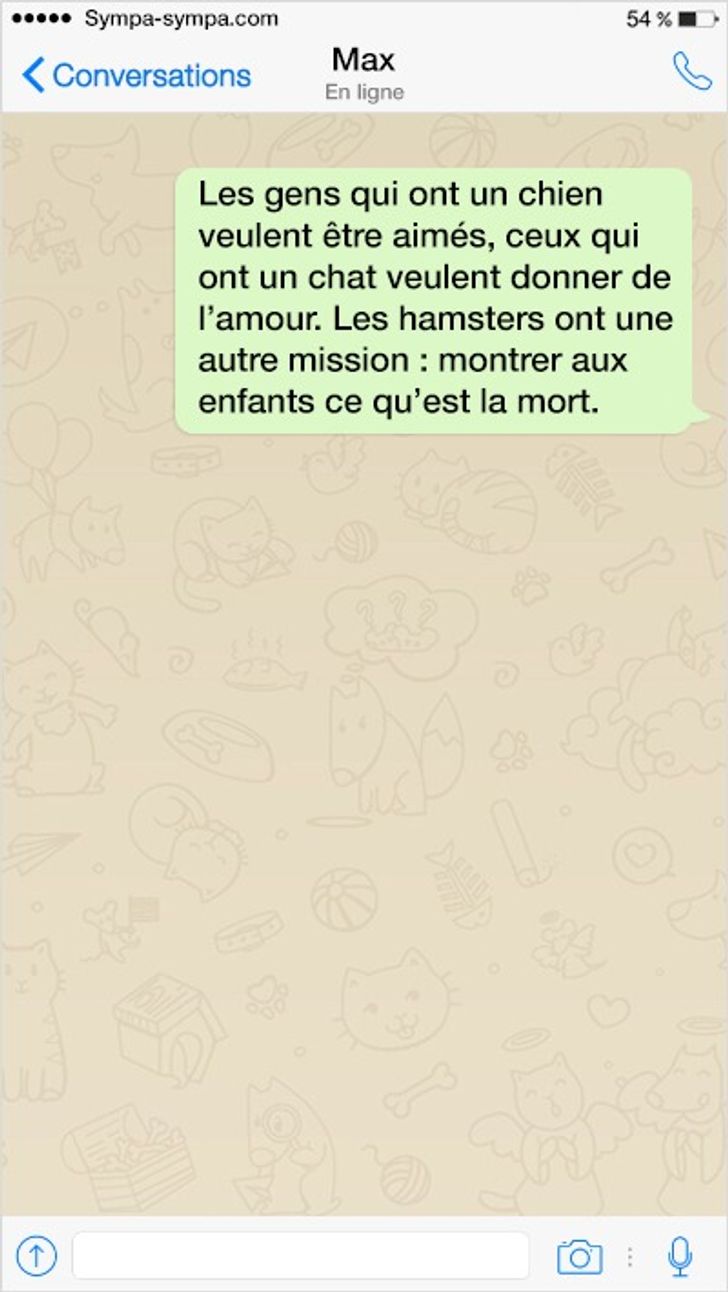
Task: Tap the attachment upload arrow icon
Action: coord(36,1255)
